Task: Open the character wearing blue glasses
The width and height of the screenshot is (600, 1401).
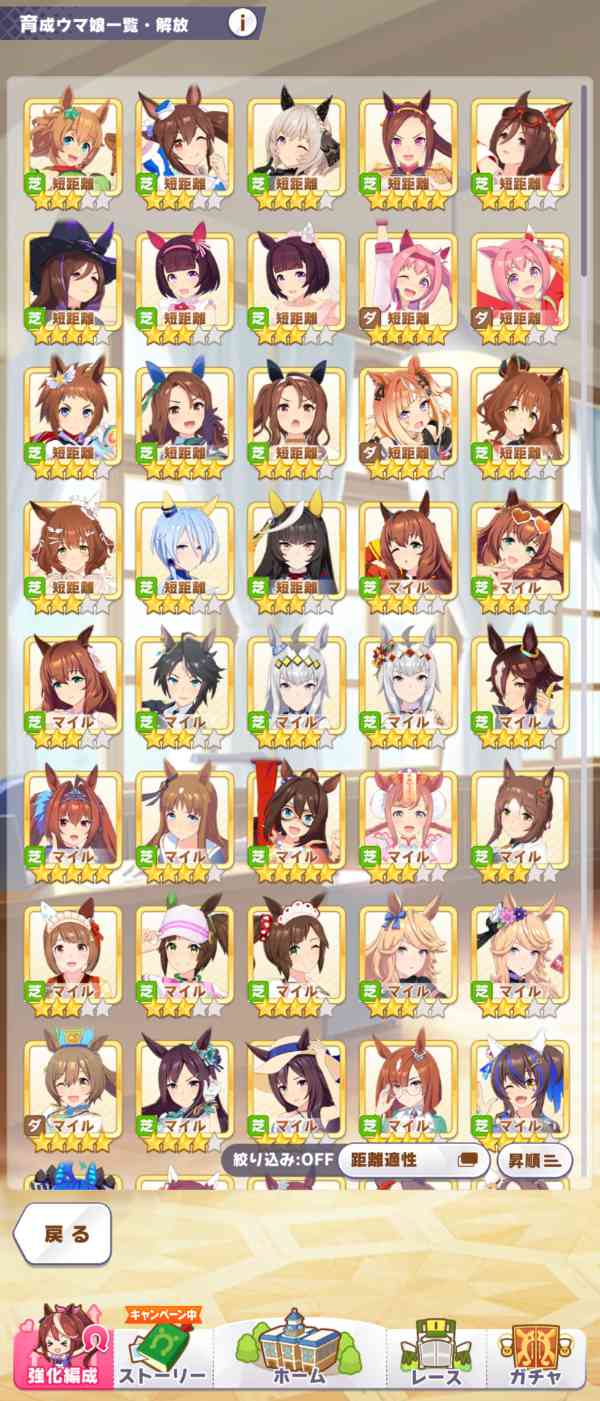Action: tap(296, 820)
